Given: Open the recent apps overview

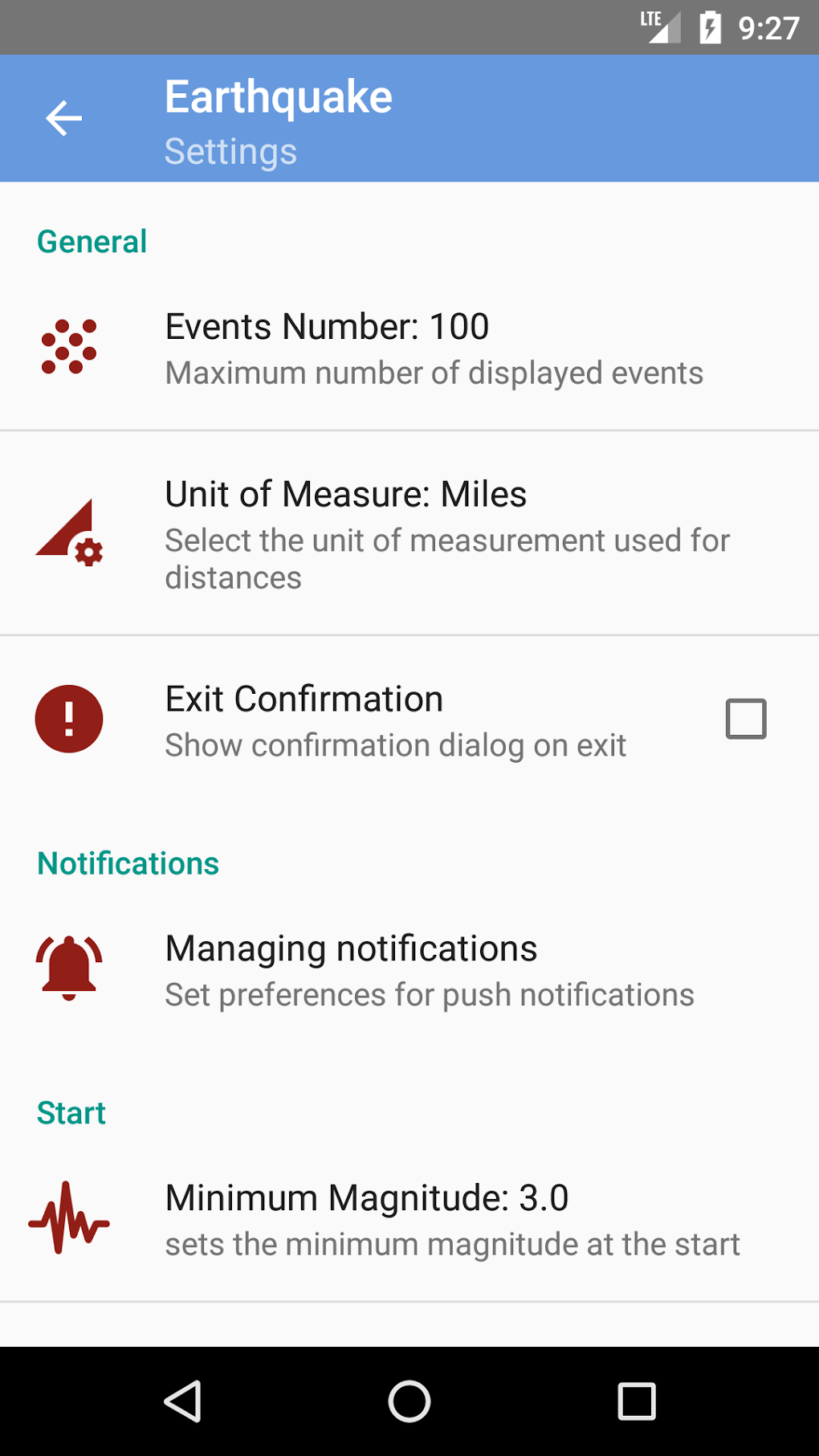Looking at the screenshot, I should (637, 1401).
